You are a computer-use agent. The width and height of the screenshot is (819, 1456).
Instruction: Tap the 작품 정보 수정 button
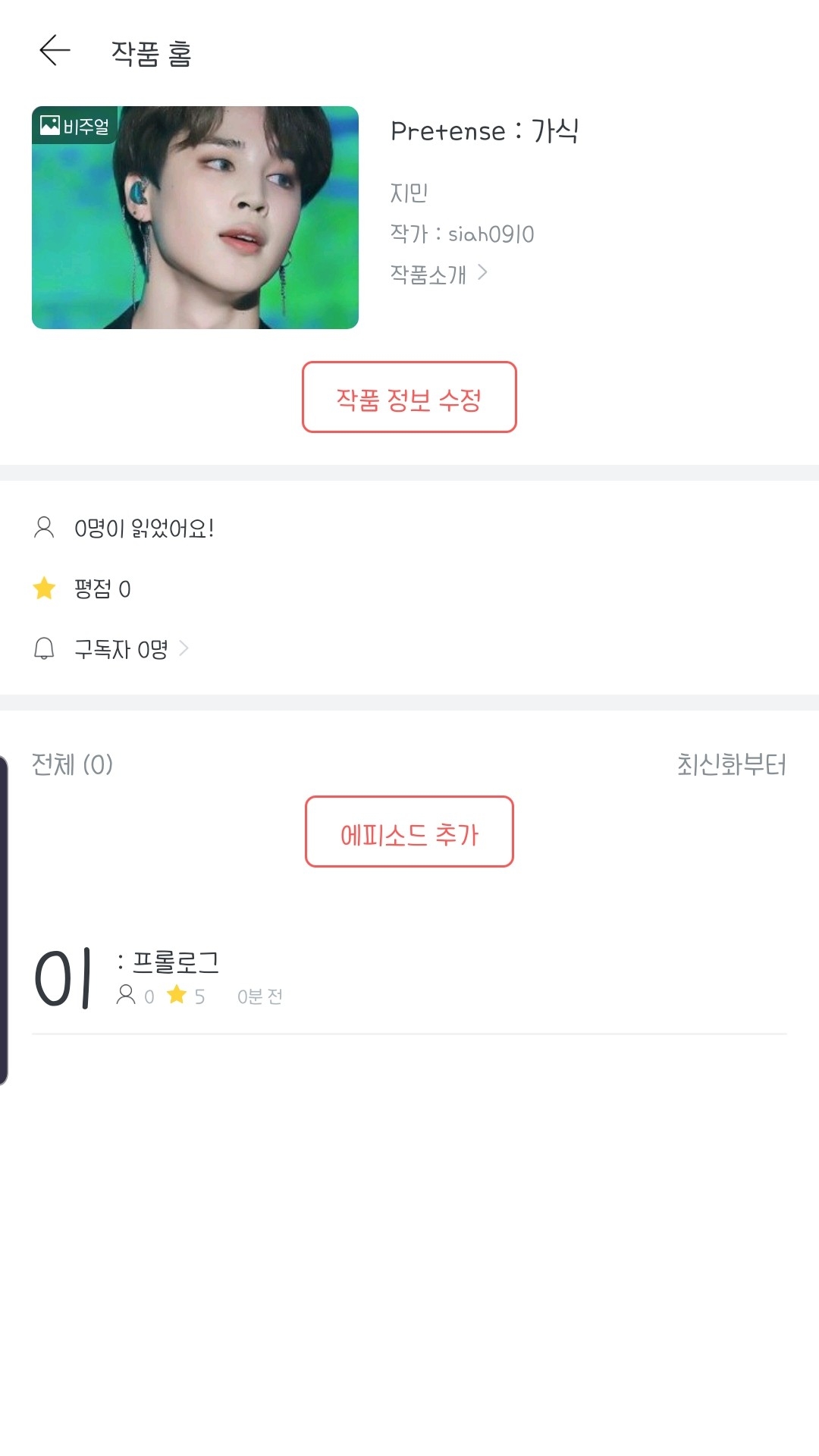tap(409, 397)
